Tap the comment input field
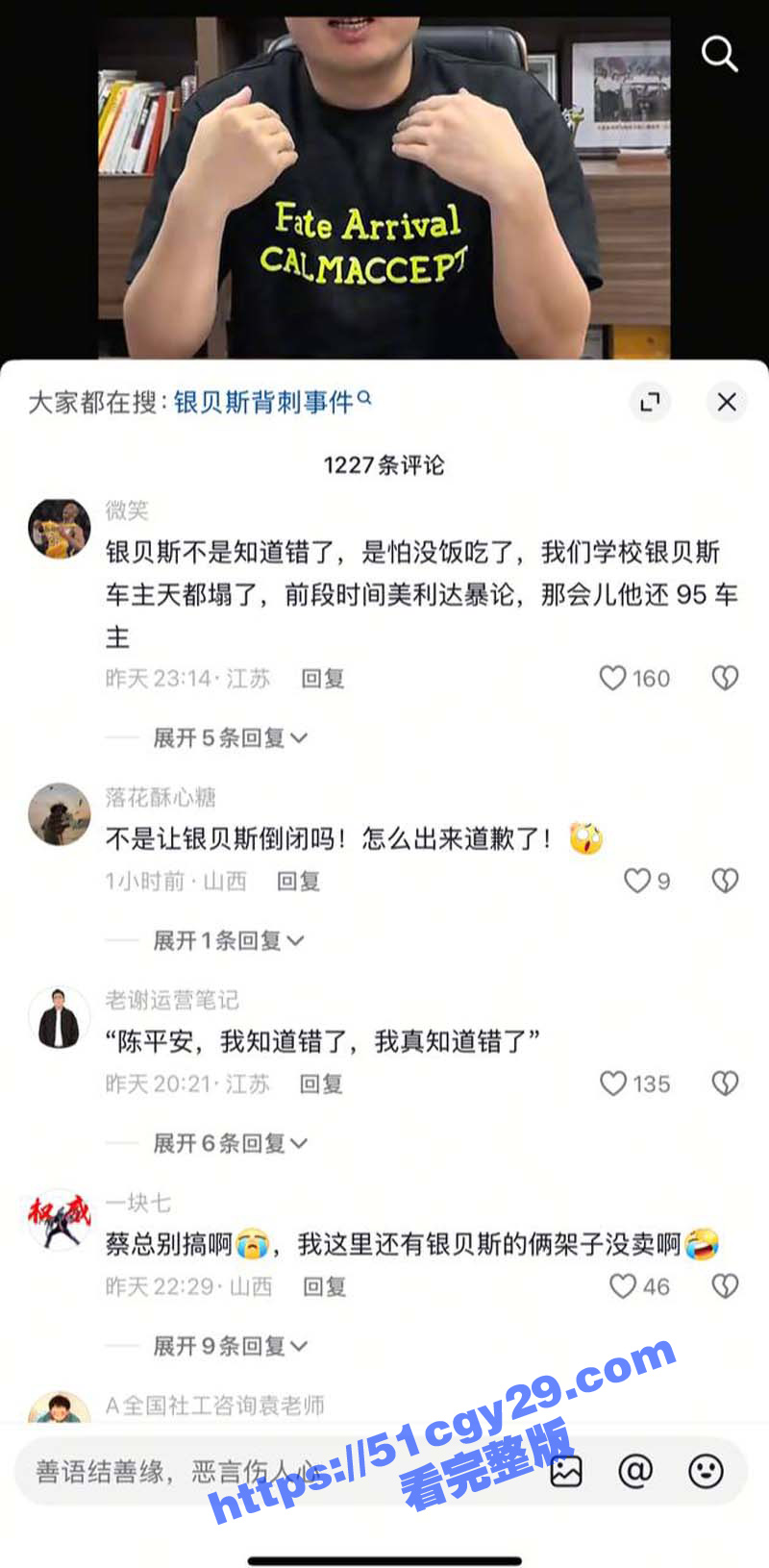 (x=240, y=1471)
